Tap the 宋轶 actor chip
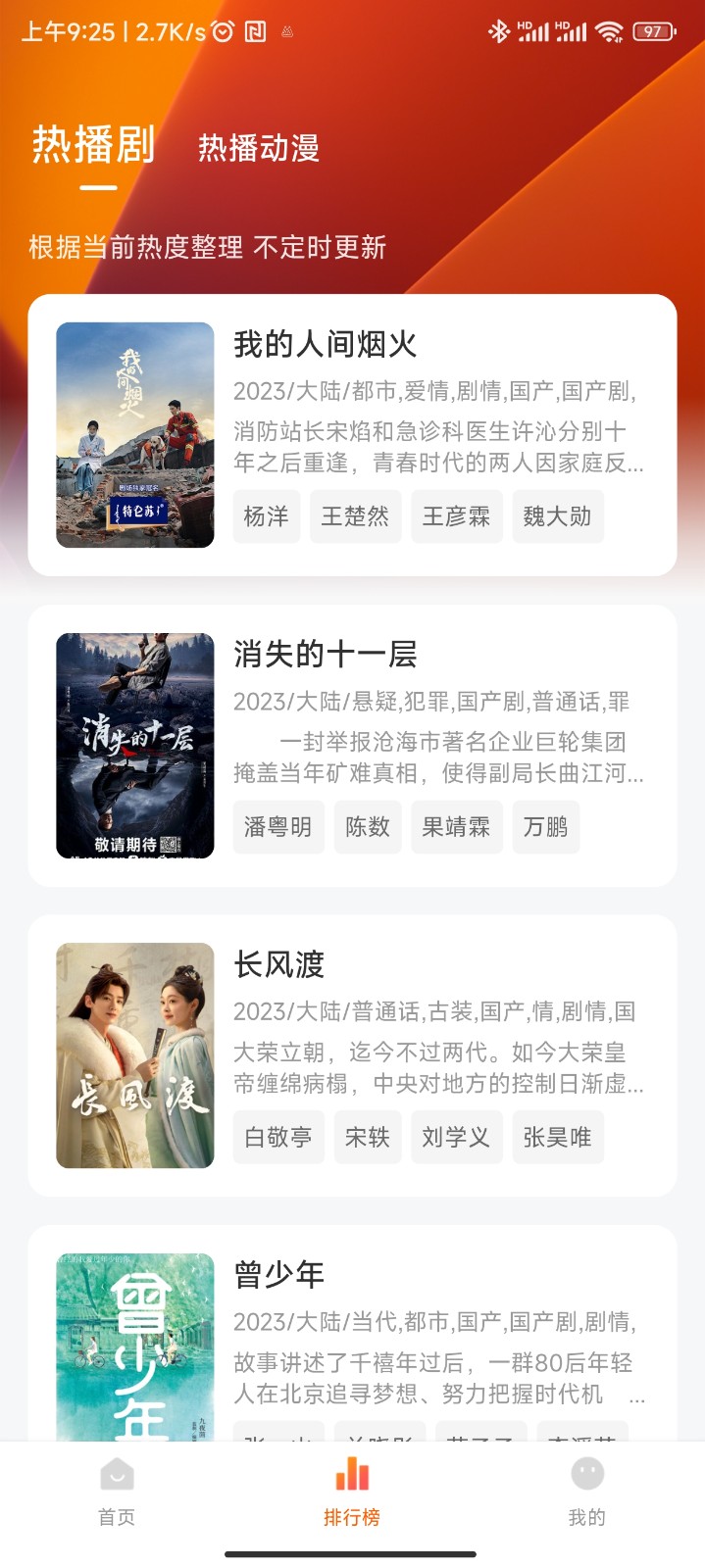705x1568 pixels. [368, 1137]
